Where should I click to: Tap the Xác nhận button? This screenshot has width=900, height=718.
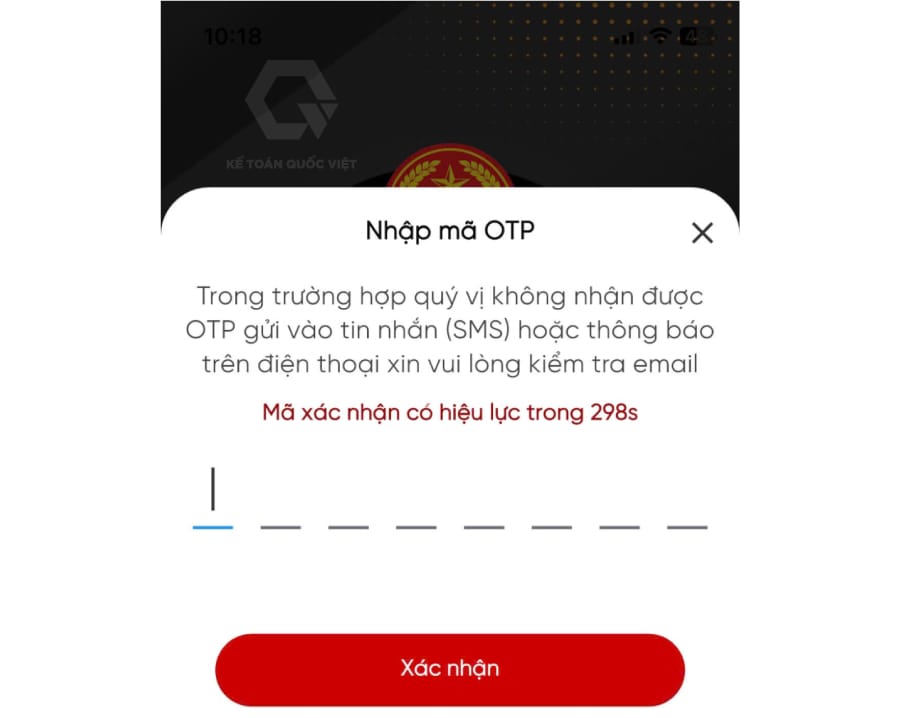click(450, 668)
